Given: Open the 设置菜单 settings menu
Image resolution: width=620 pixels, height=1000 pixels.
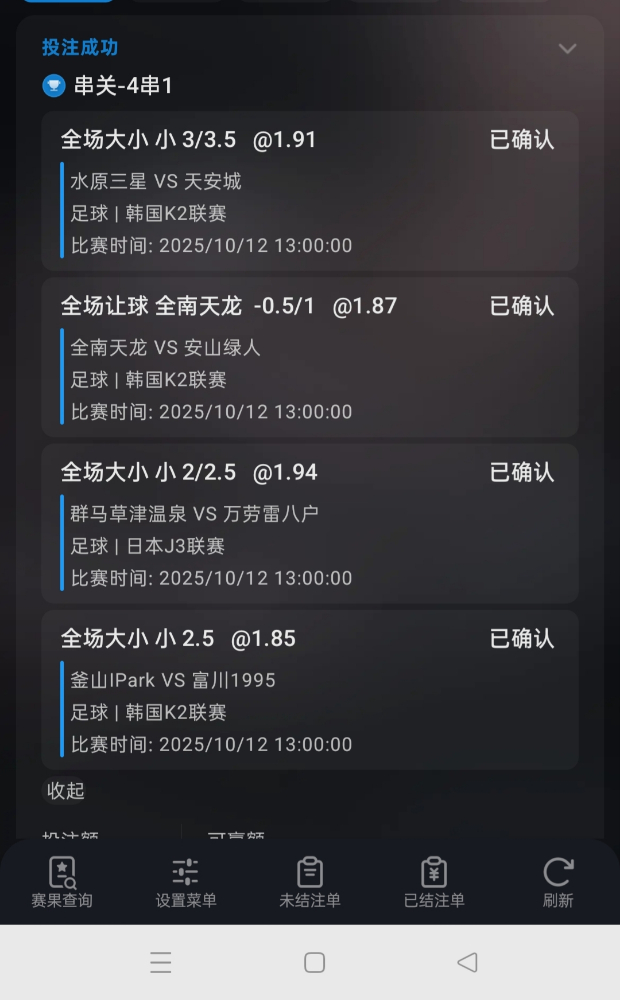Looking at the screenshot, I should (x=186, y=882).
